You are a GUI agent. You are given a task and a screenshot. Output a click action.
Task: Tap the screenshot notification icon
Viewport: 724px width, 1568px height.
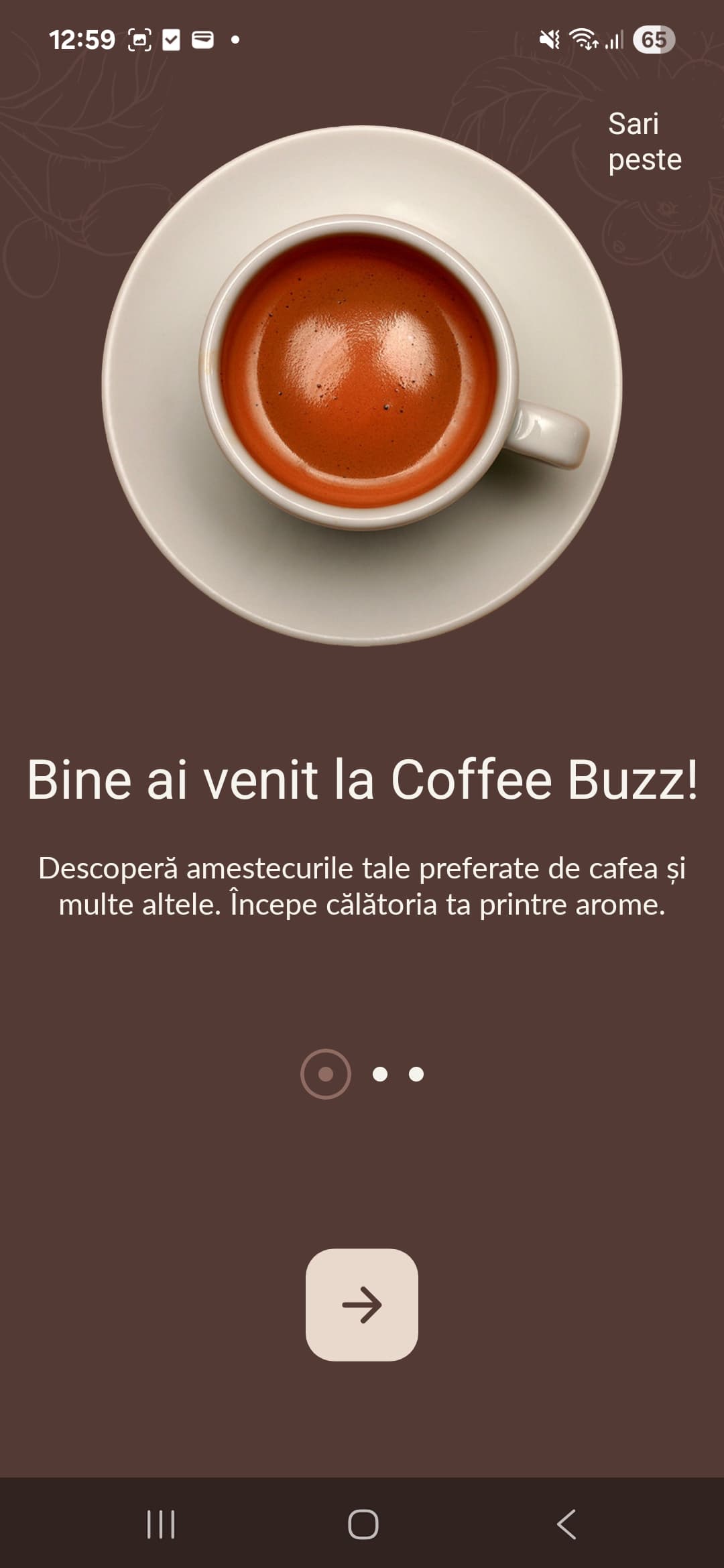tap(139, 38)
